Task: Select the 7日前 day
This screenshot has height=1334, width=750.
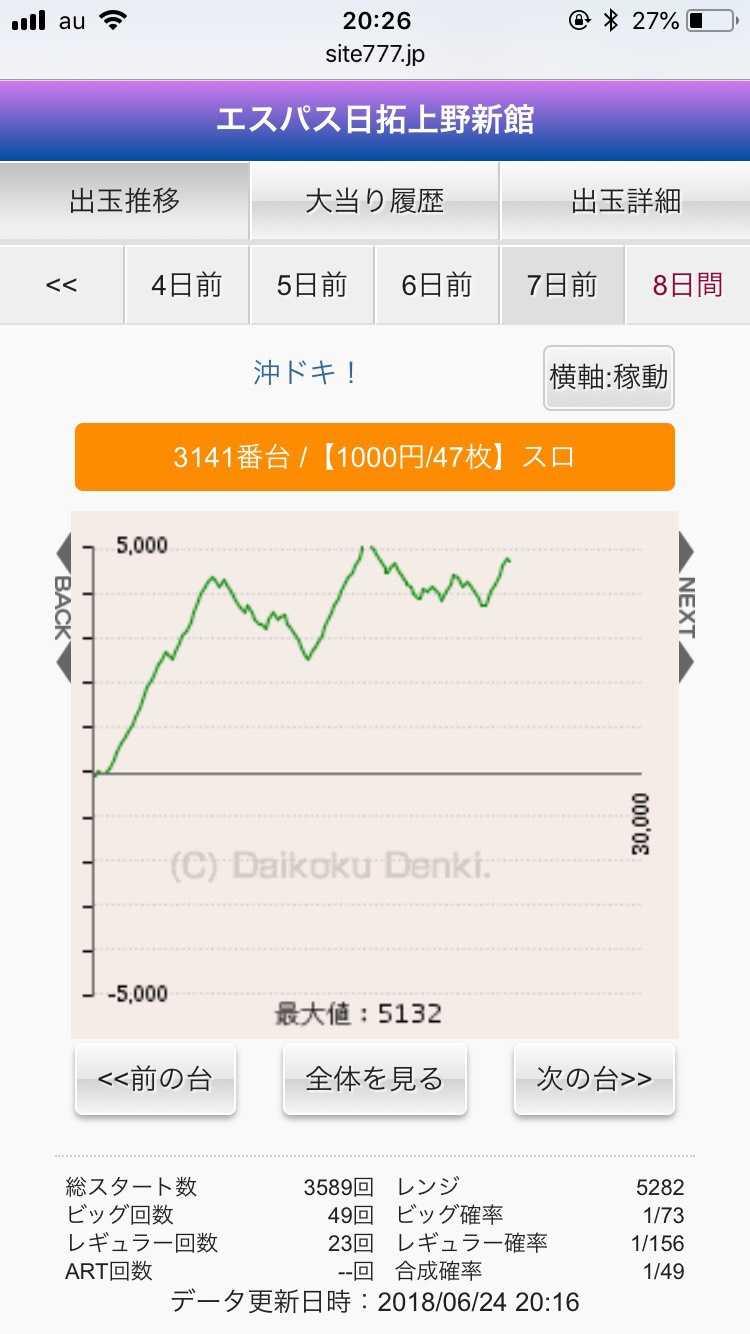Action: pos(562,285)
